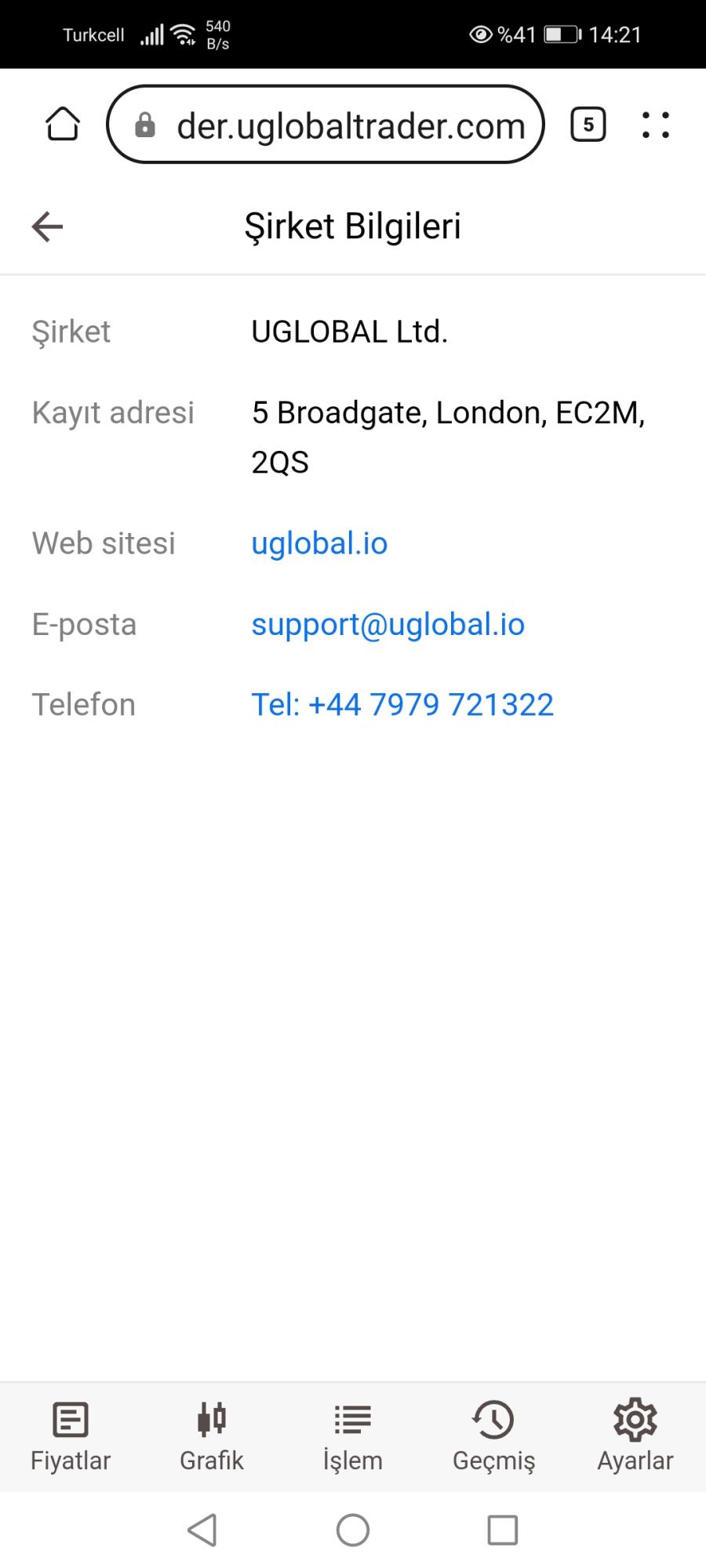Visit the uglobal.io website link
The image size is (706, 1568).
pos(319,543)
